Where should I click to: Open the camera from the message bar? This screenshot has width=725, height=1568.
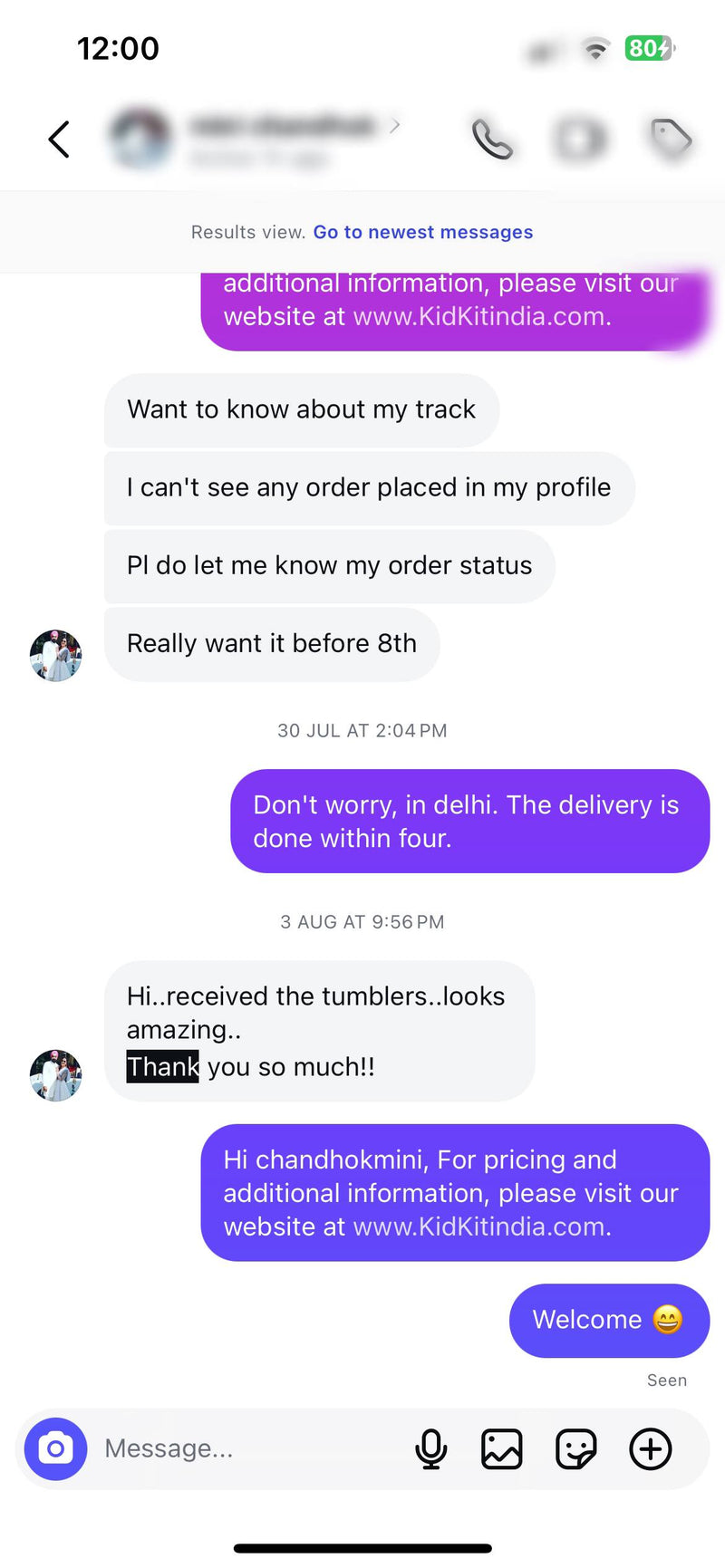(x=55, y=1448)
